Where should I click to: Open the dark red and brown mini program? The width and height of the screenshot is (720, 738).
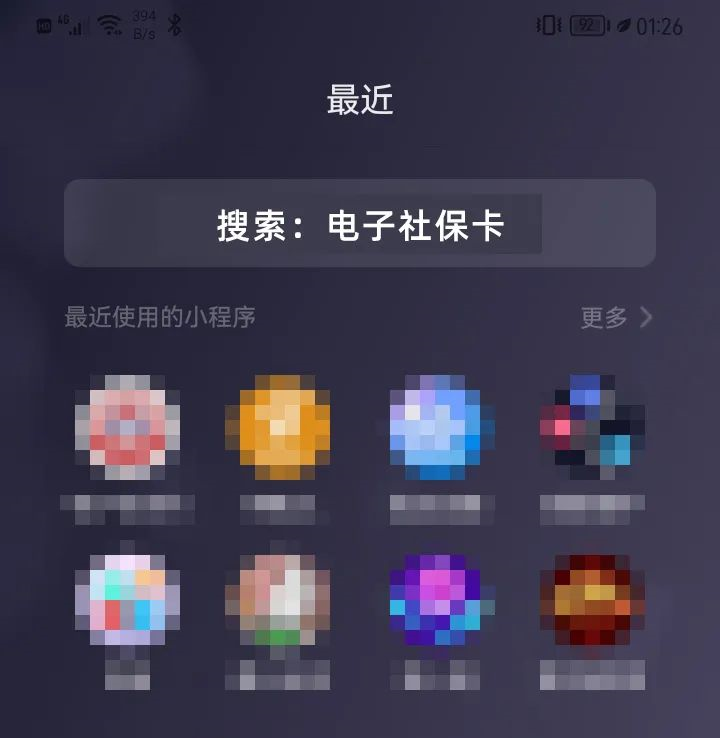(591, 601)
